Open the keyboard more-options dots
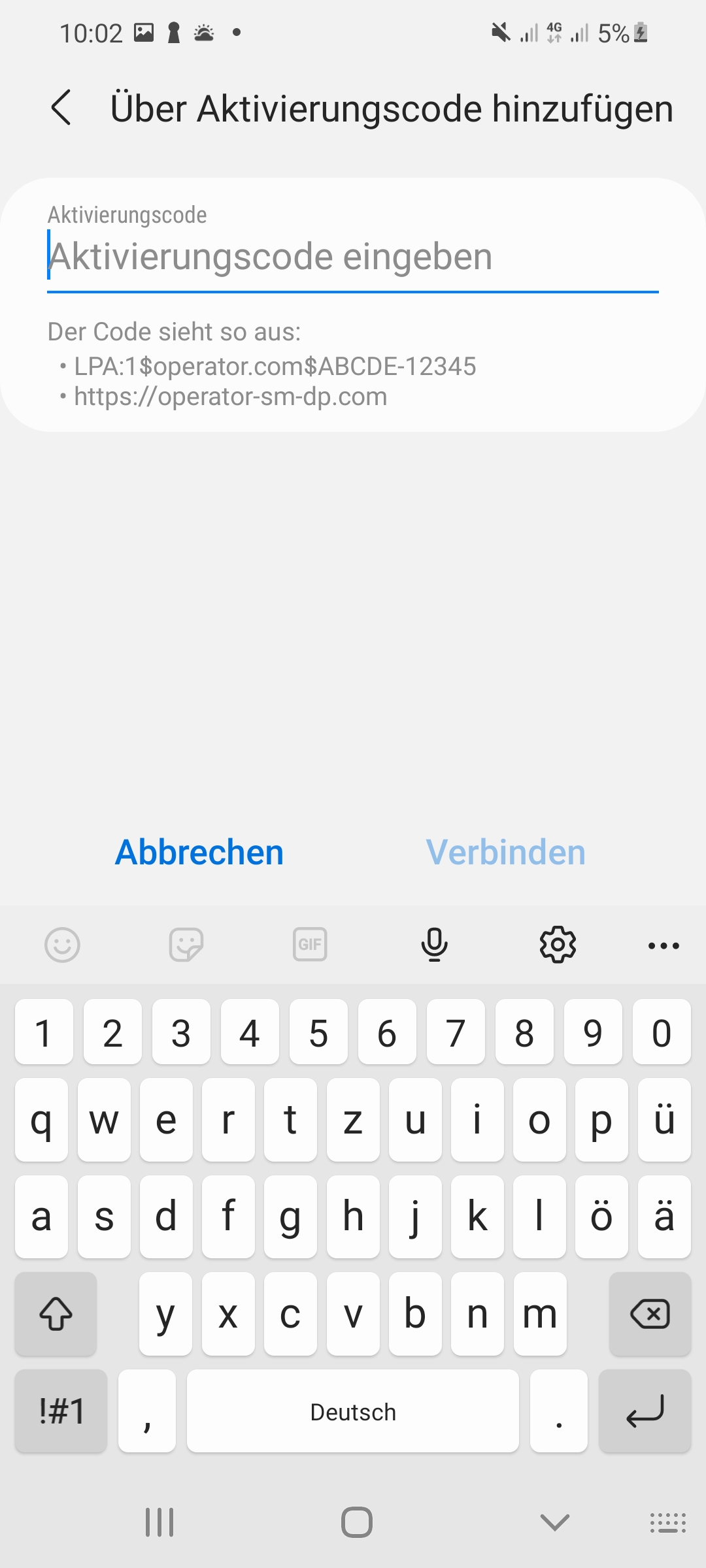This screenshot has width=706, height=1568. point(664,945)
